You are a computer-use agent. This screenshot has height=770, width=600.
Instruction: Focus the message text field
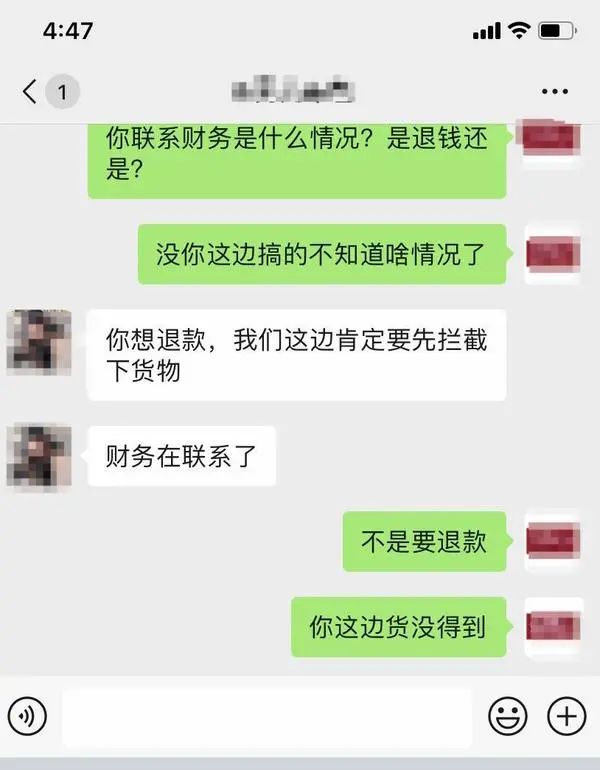[x=266, y=716]
